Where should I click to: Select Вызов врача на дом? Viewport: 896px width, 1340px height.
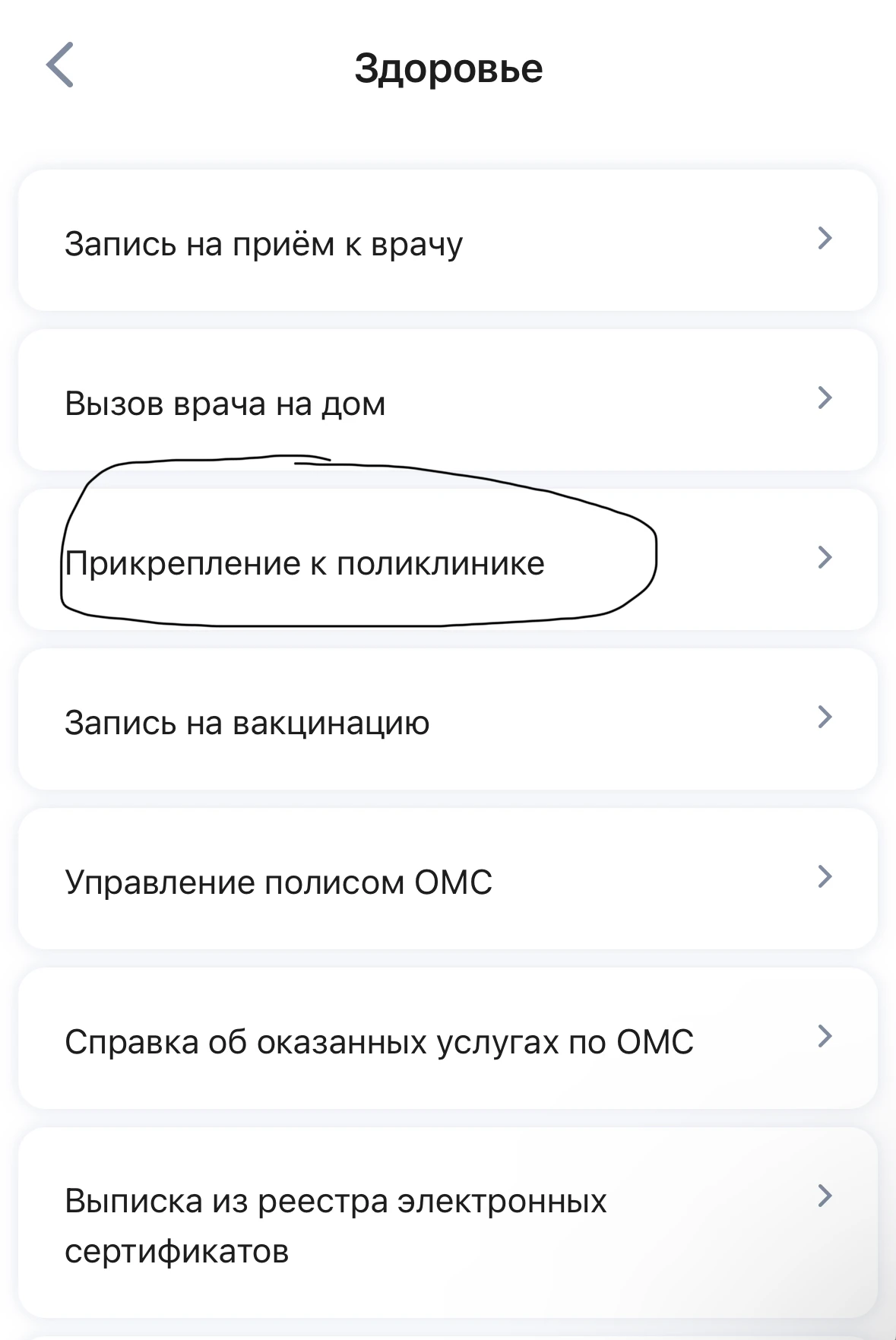tap(447, 401)
